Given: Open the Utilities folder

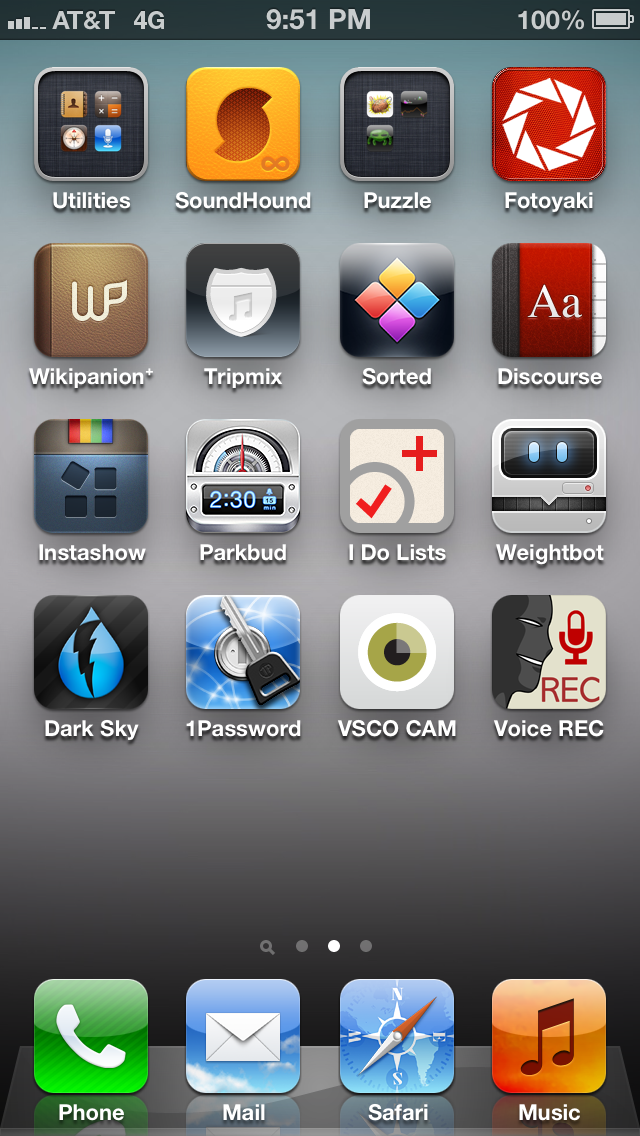Looking at the screenshot, I should click(x=91, y=124).
